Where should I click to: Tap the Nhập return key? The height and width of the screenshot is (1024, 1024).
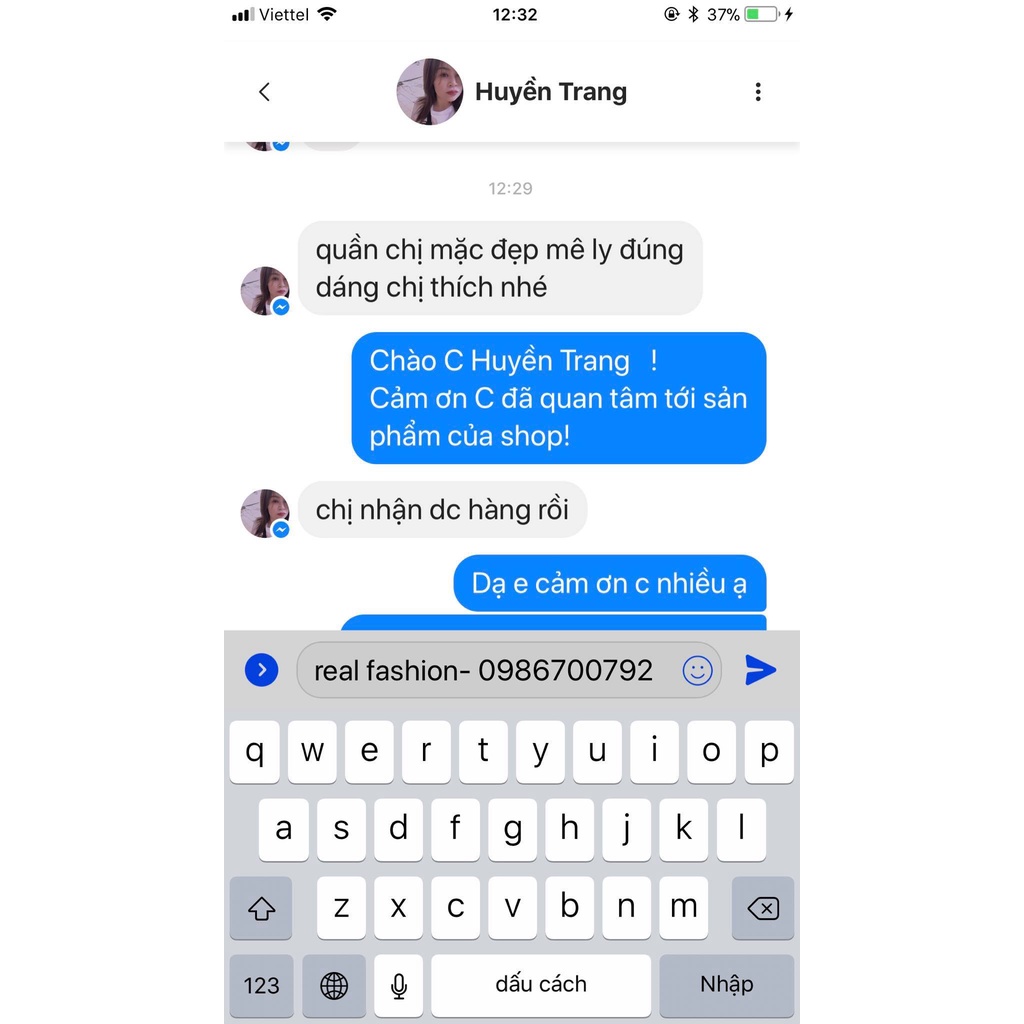click(x=726, y=986)
